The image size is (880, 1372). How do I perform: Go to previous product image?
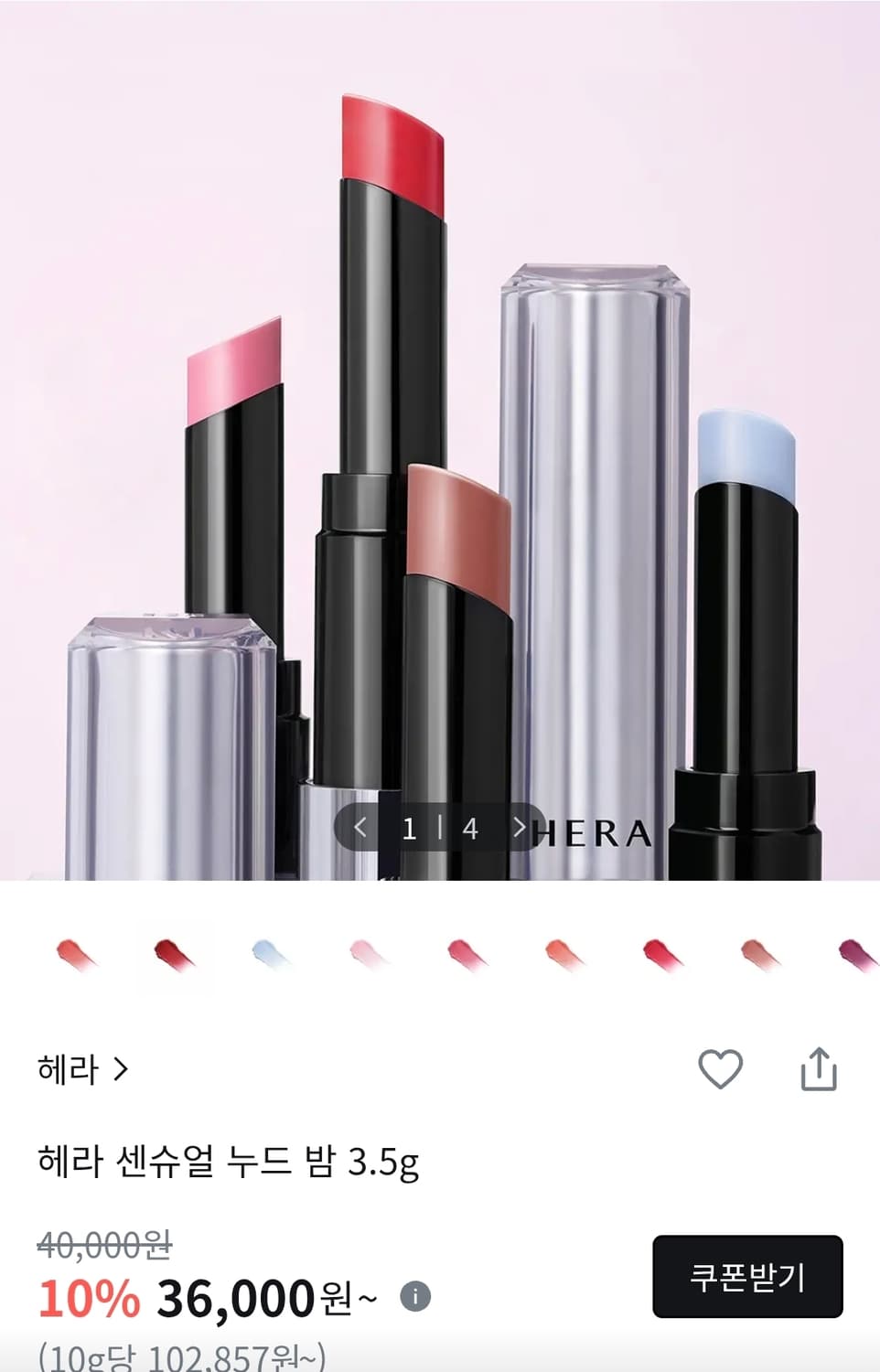click(360, 829)
